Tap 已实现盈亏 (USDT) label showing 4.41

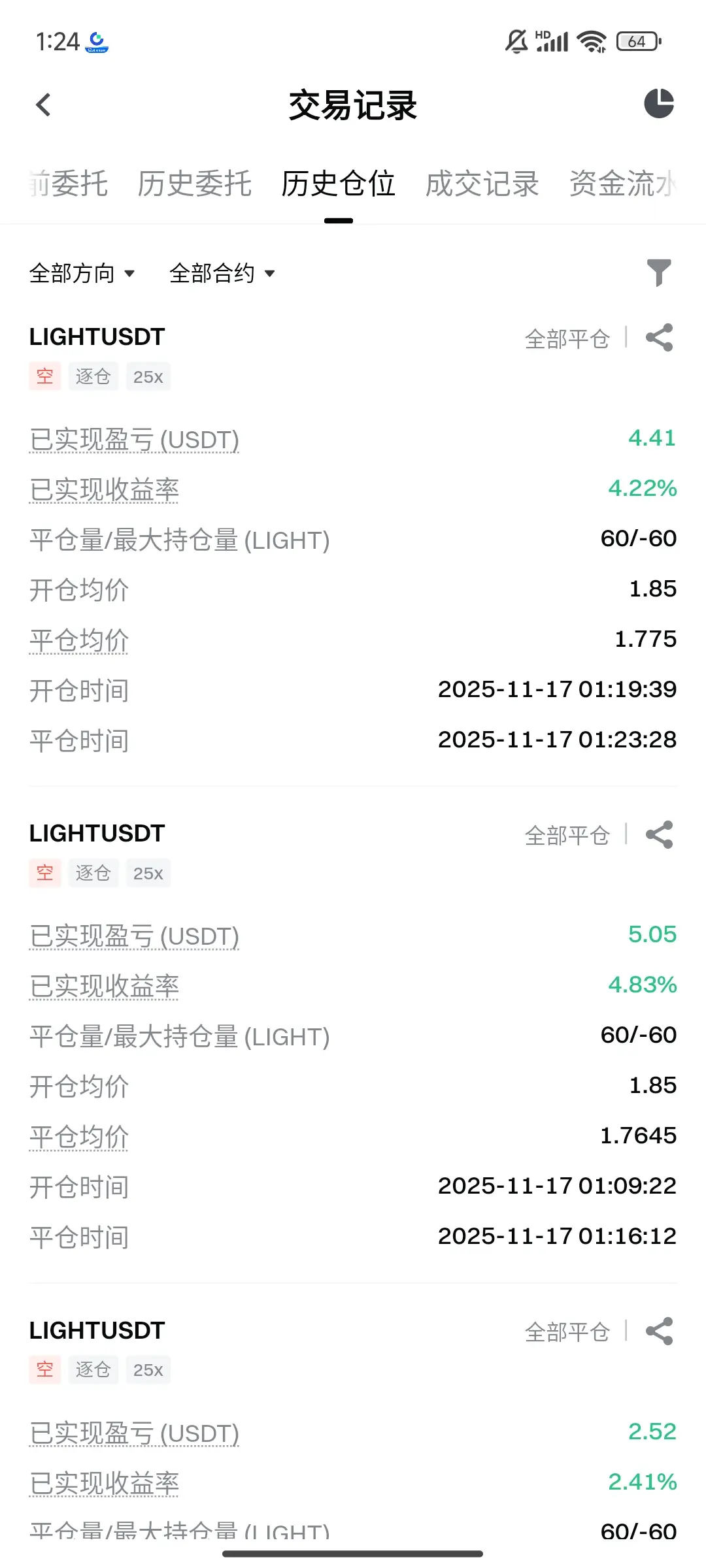(x=134, y=440)
